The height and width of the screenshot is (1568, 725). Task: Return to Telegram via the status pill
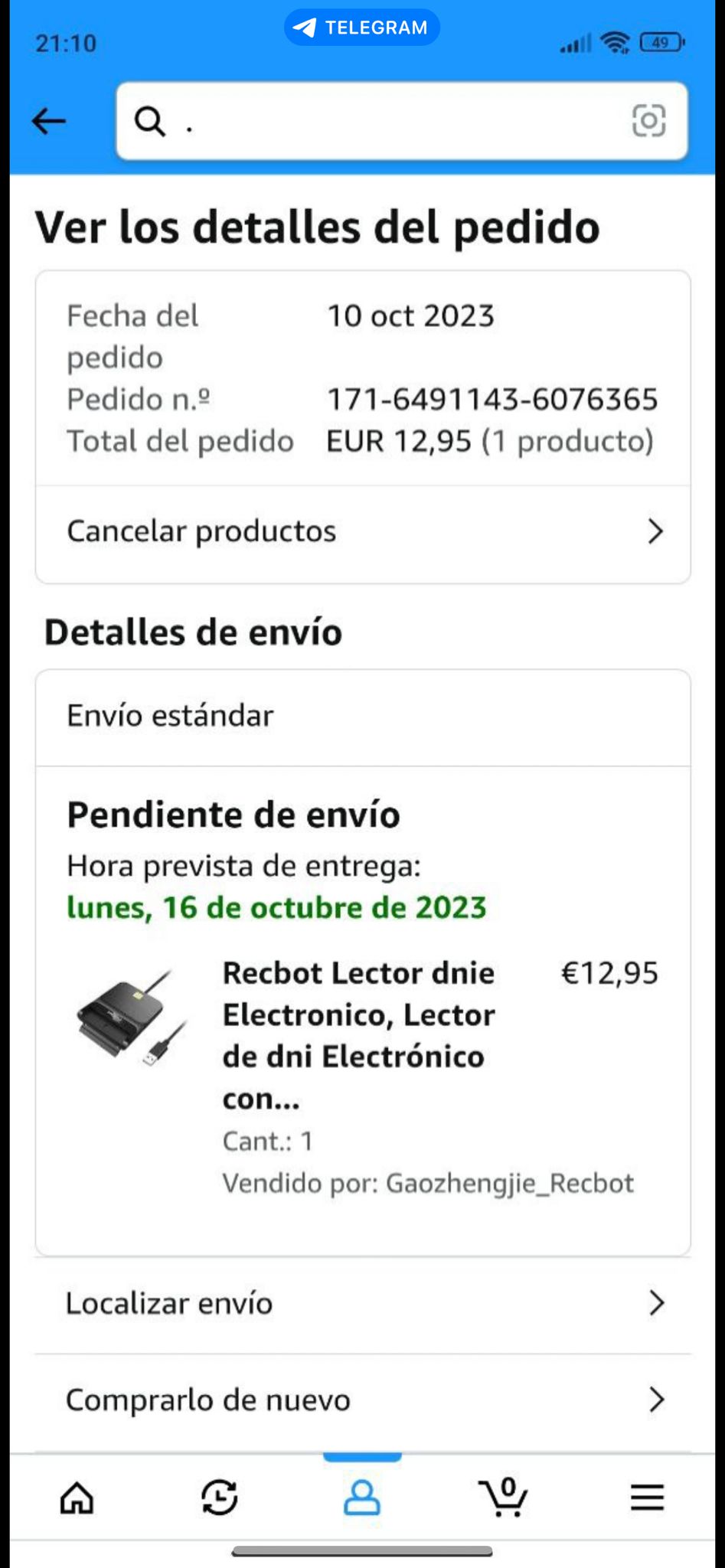(361, 28)
